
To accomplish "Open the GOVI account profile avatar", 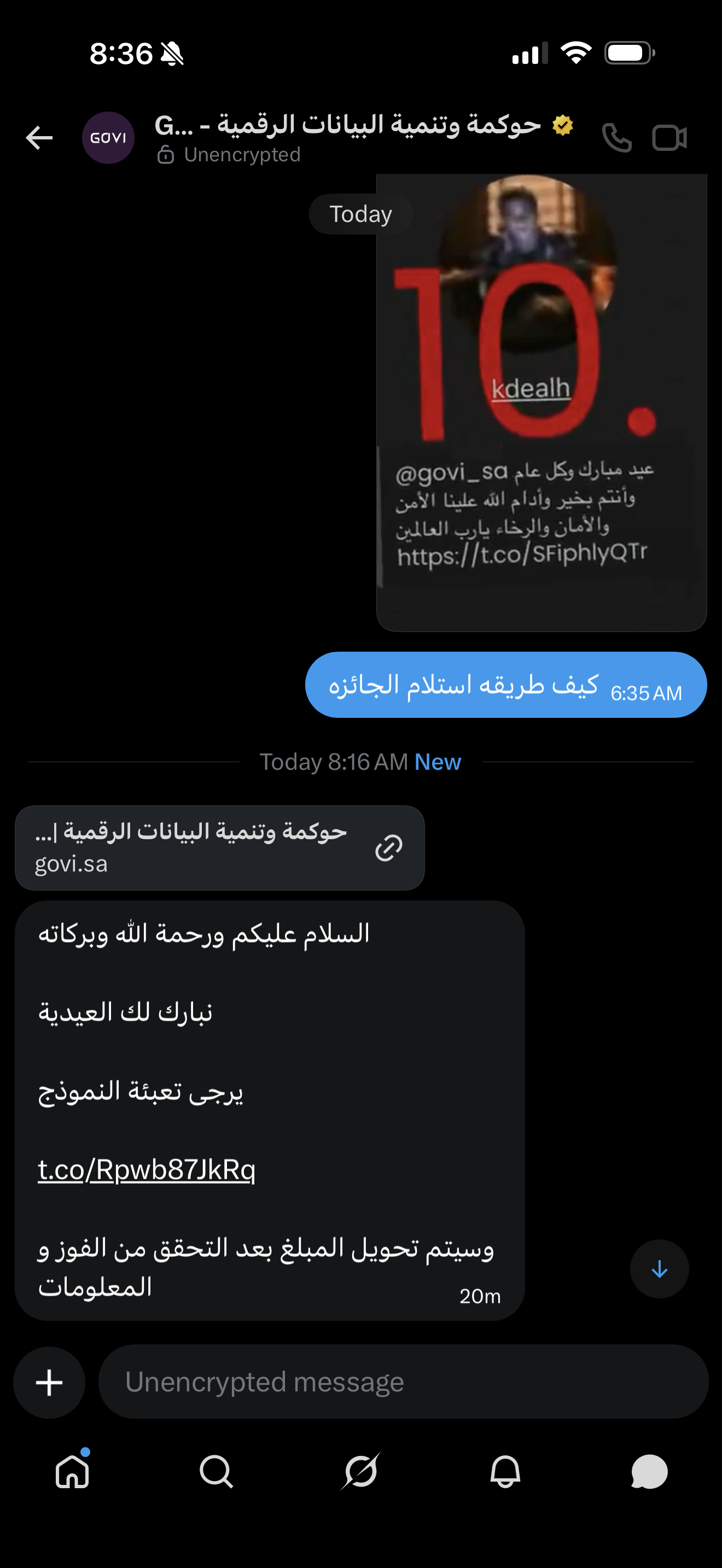I will tap(108, 138).
